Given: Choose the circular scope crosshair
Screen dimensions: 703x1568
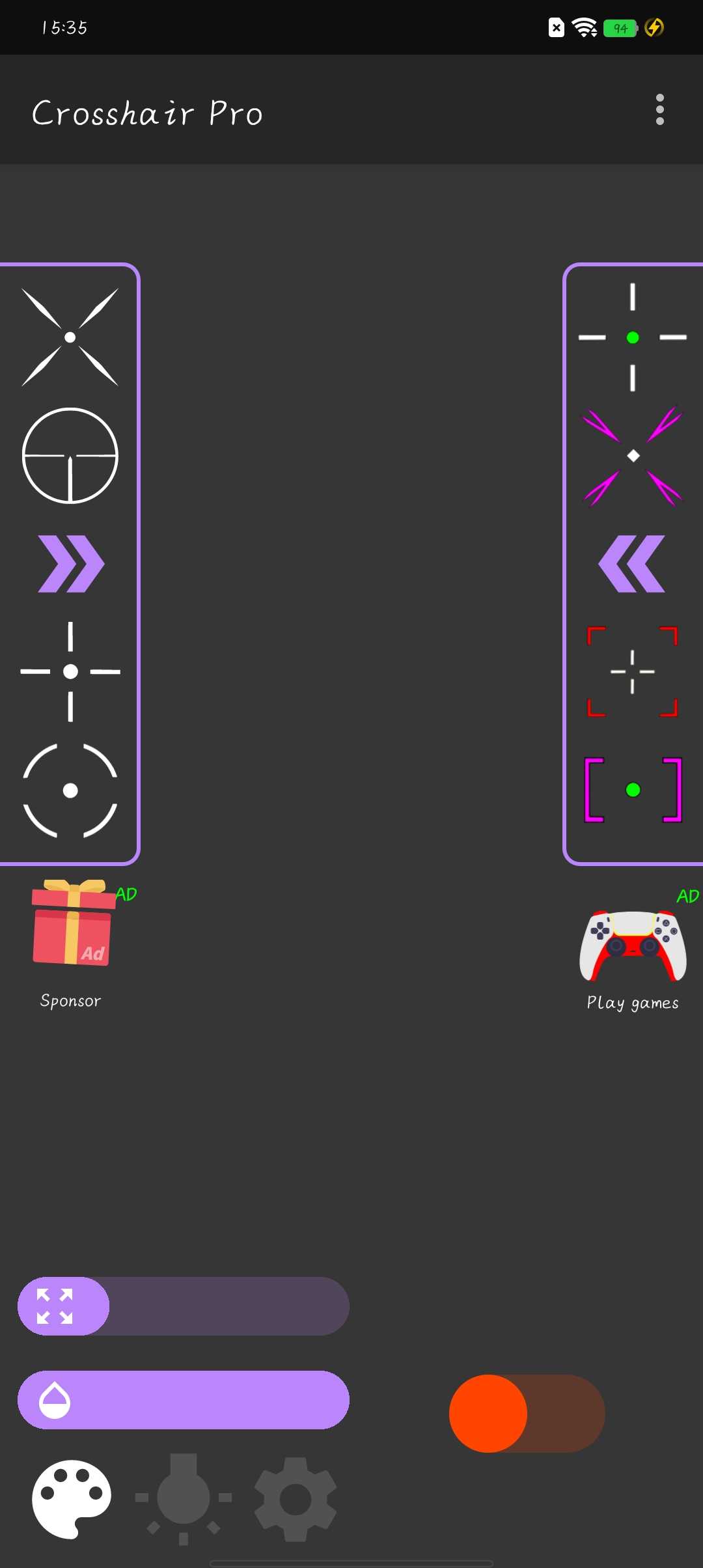Looking at the screenshot, I should (x=70, y=456).
